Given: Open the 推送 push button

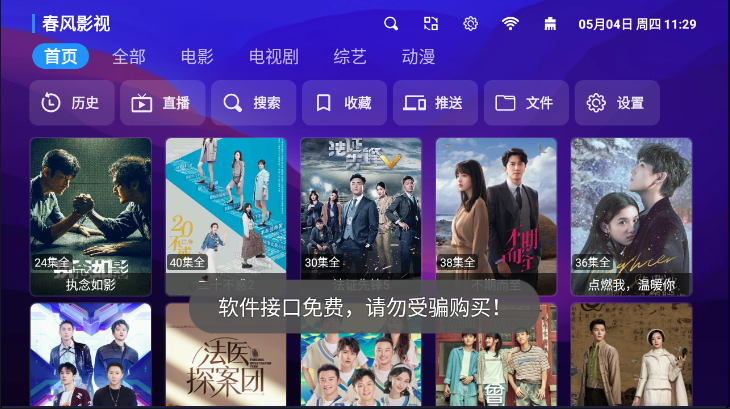Looking at the screenshot, I should (x=435, y=103).
